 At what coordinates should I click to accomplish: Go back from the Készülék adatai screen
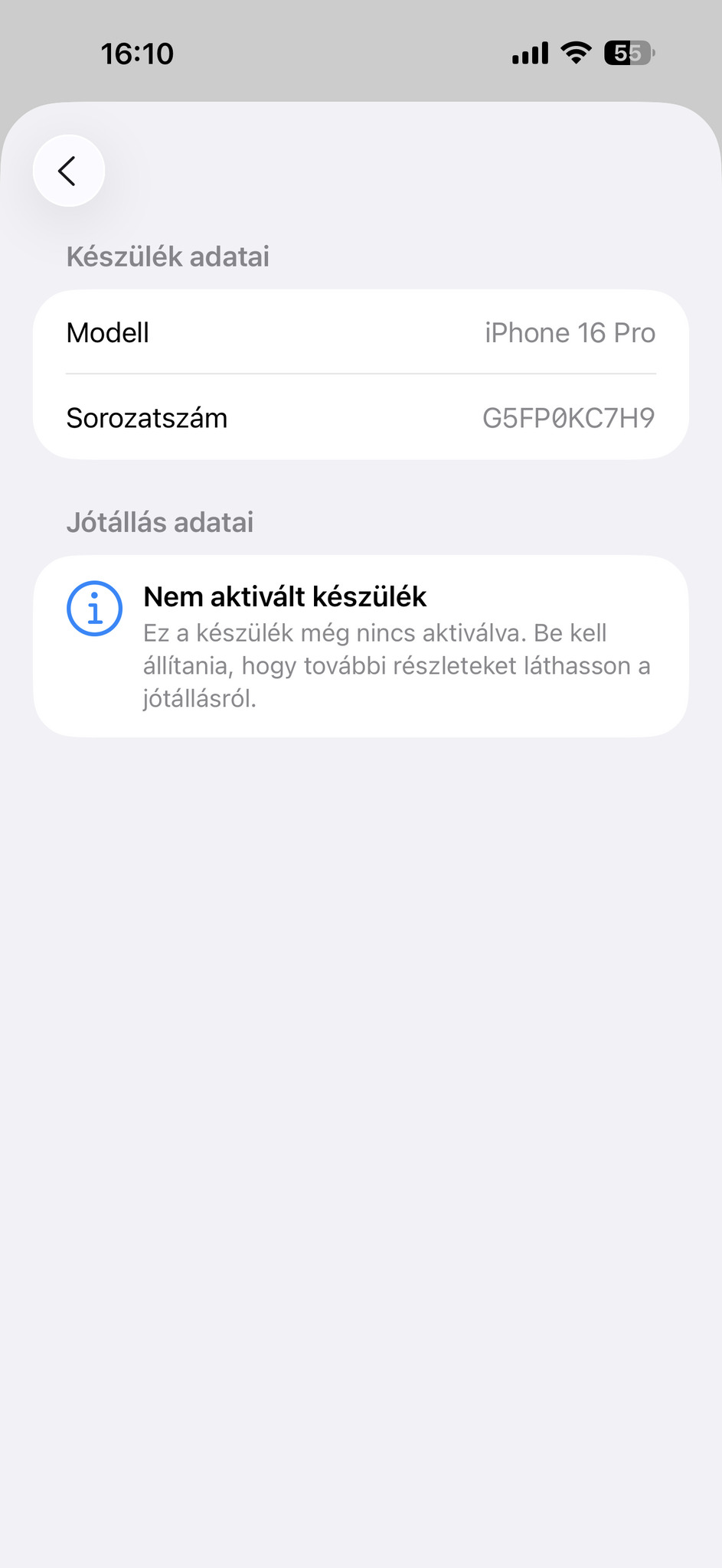coord(68,171)
